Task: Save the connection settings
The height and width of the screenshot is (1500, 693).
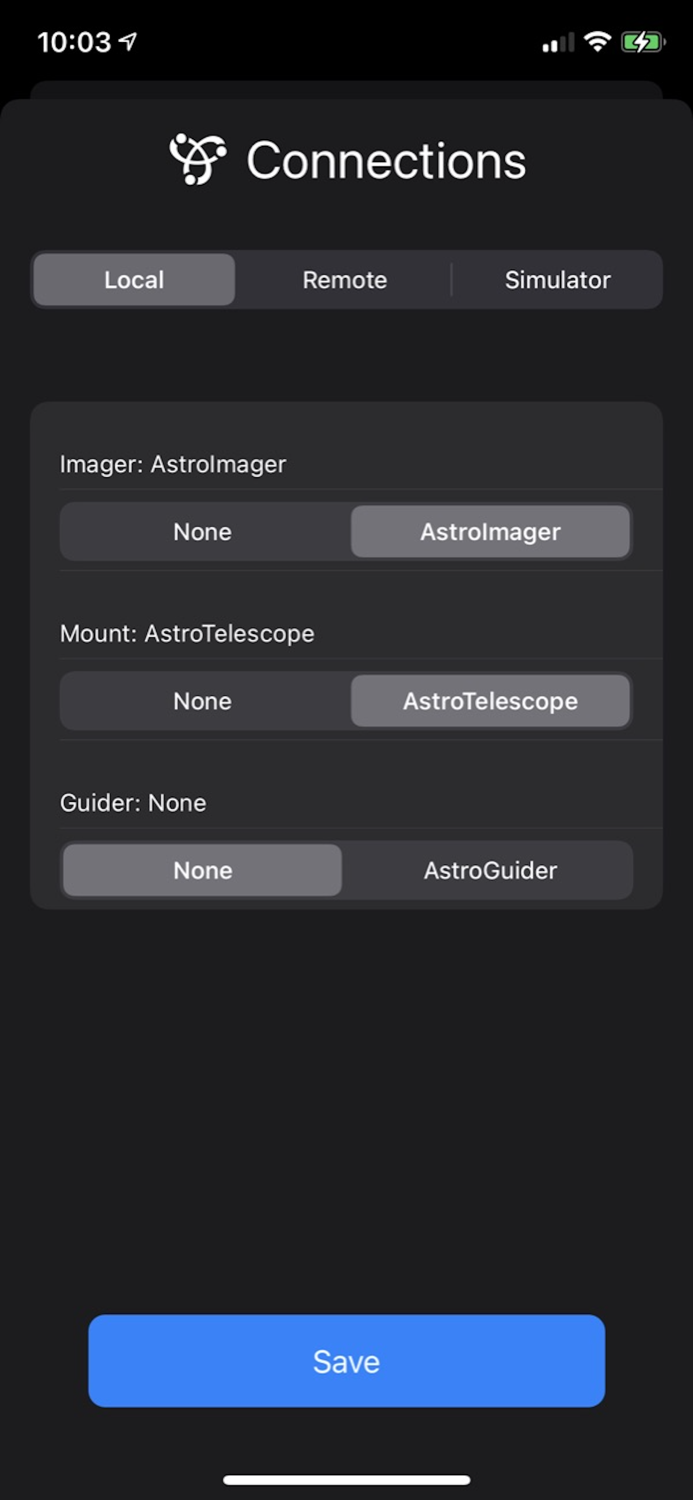Action: (346, 1361)
